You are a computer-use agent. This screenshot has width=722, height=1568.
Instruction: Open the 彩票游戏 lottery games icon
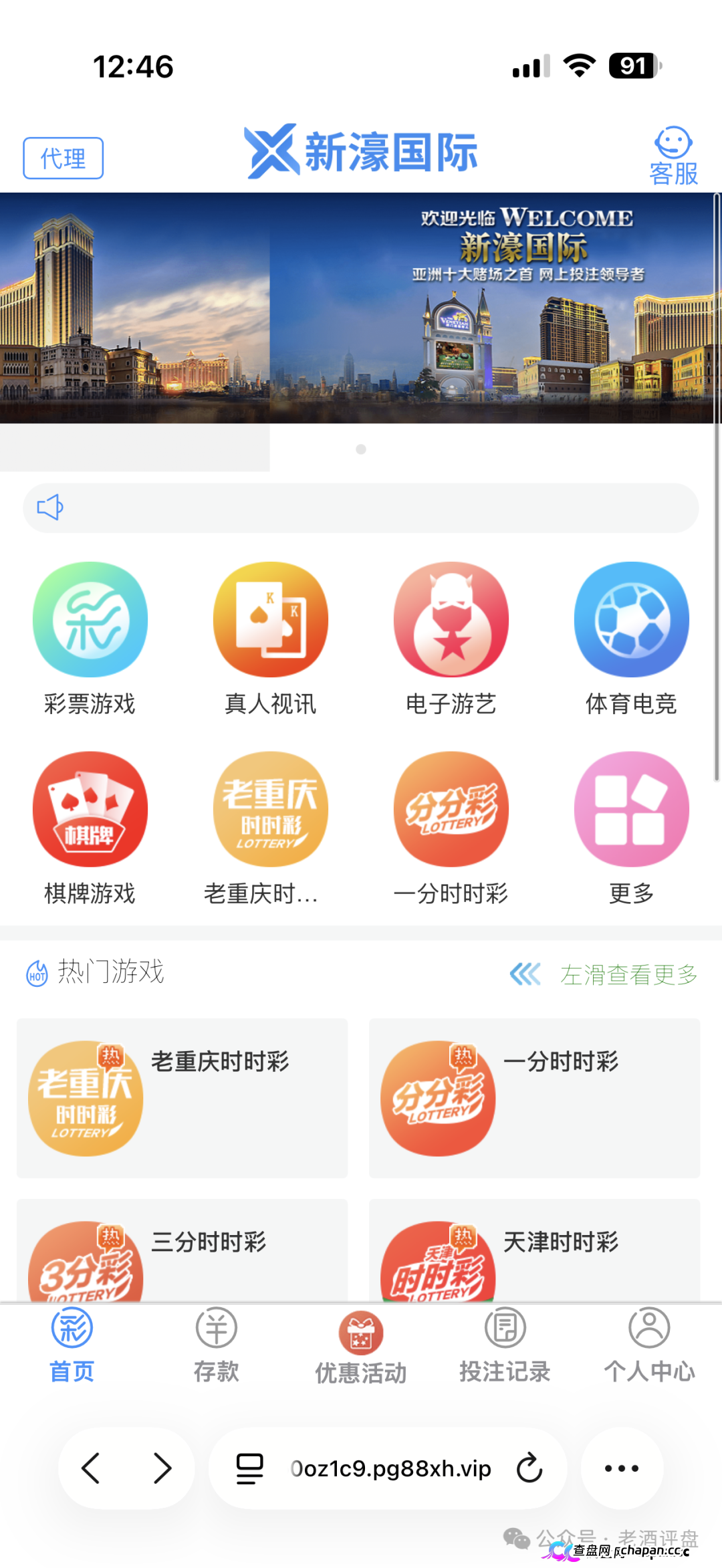[x=90, y=620]
